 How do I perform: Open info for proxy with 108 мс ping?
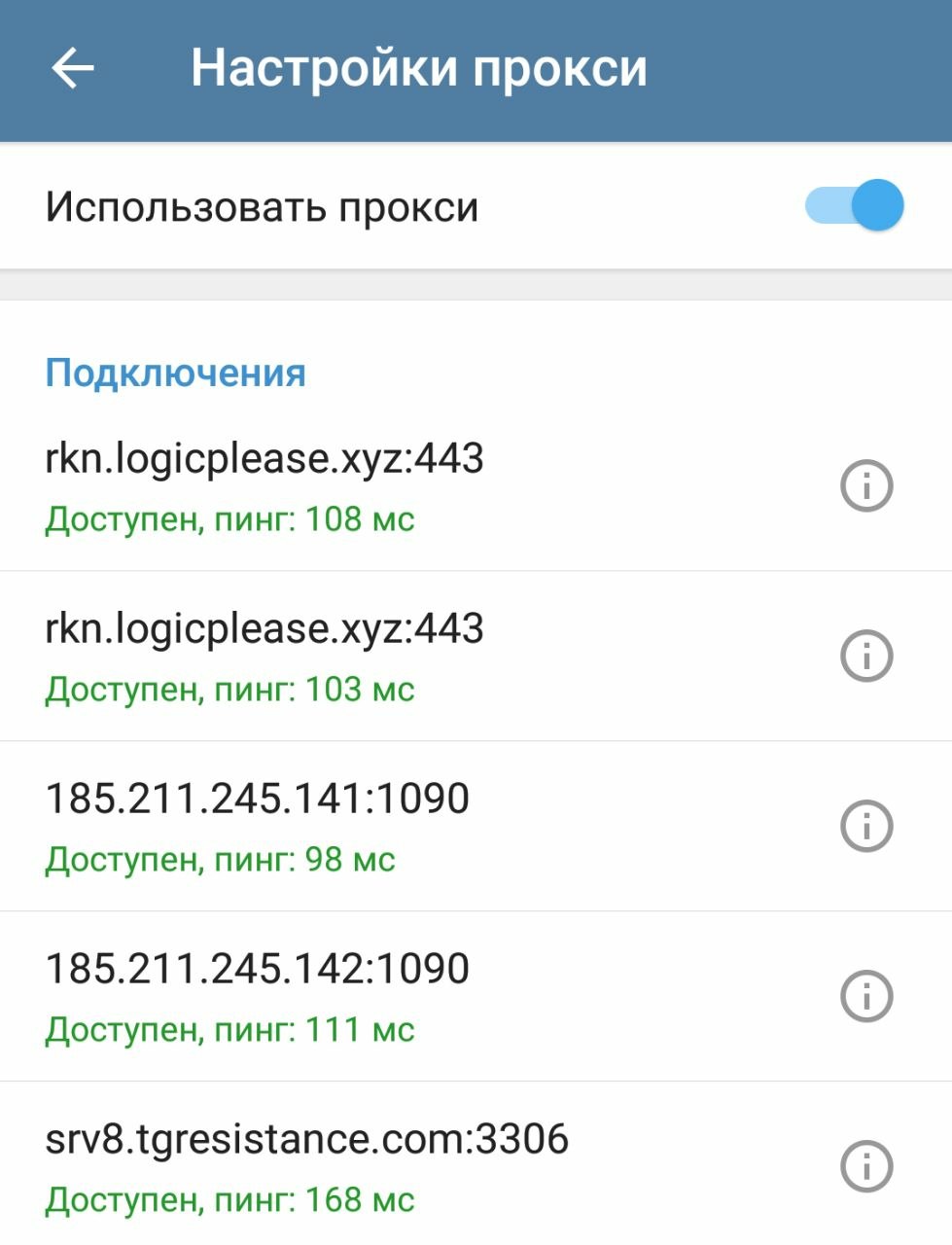tap(865, 485)
